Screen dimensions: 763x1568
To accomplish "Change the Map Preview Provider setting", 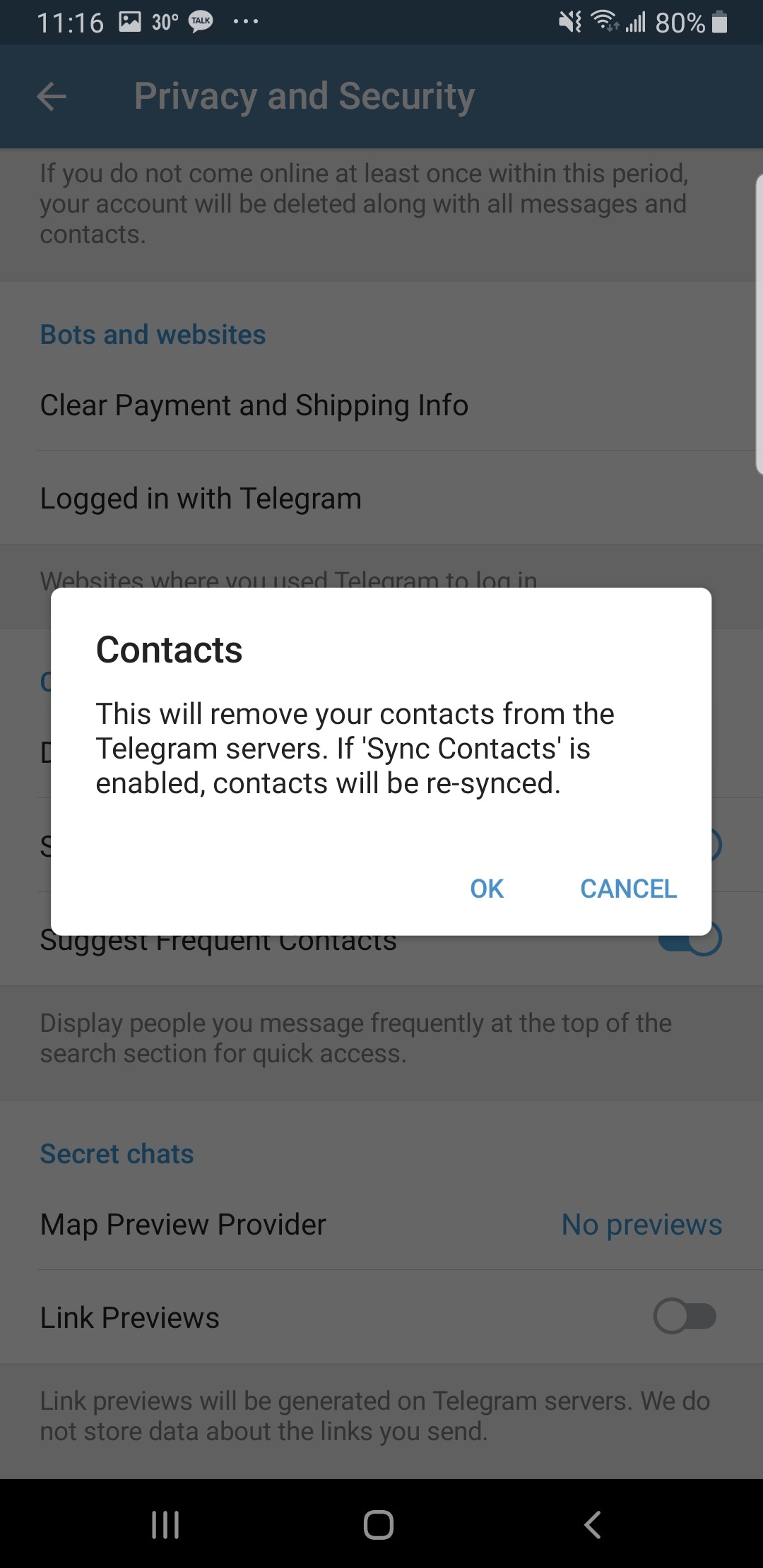I will pyautogui.click(x=381, y=1224).
